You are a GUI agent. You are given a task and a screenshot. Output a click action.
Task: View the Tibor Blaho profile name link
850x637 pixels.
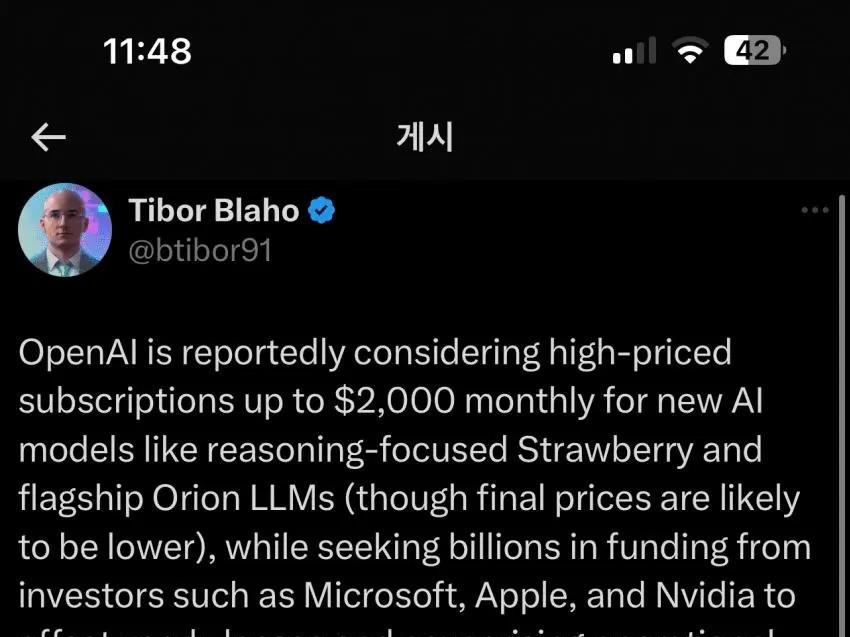[214, 211]
